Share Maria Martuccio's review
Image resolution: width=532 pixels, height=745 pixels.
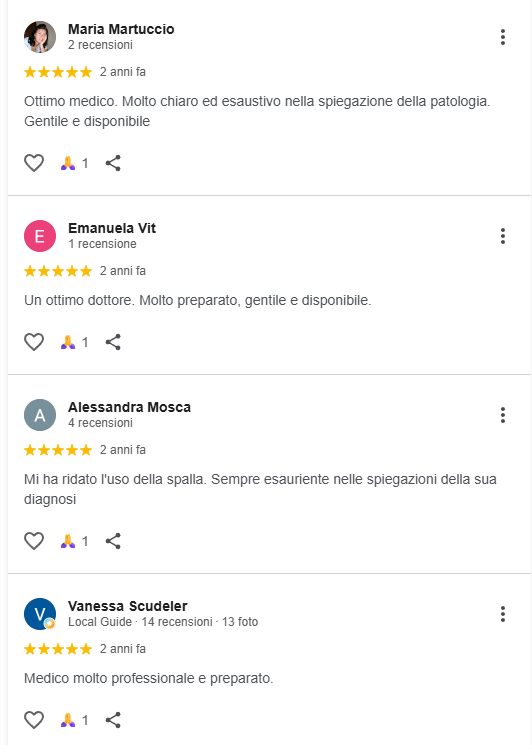[113, 163]
